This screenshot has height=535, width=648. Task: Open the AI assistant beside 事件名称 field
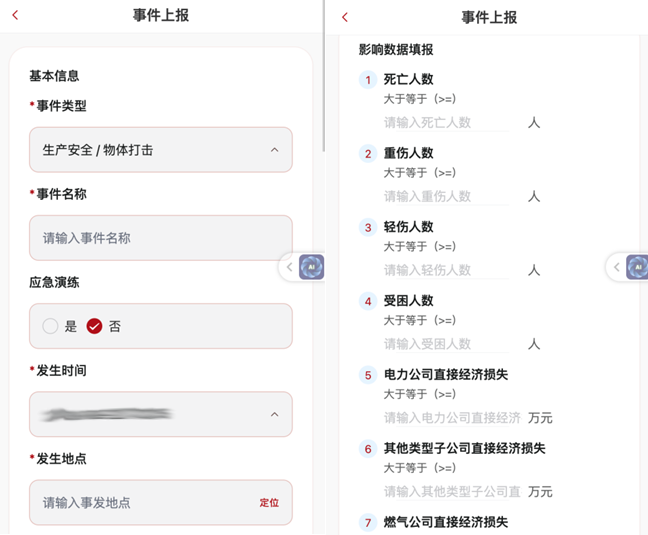click(311, 267)
